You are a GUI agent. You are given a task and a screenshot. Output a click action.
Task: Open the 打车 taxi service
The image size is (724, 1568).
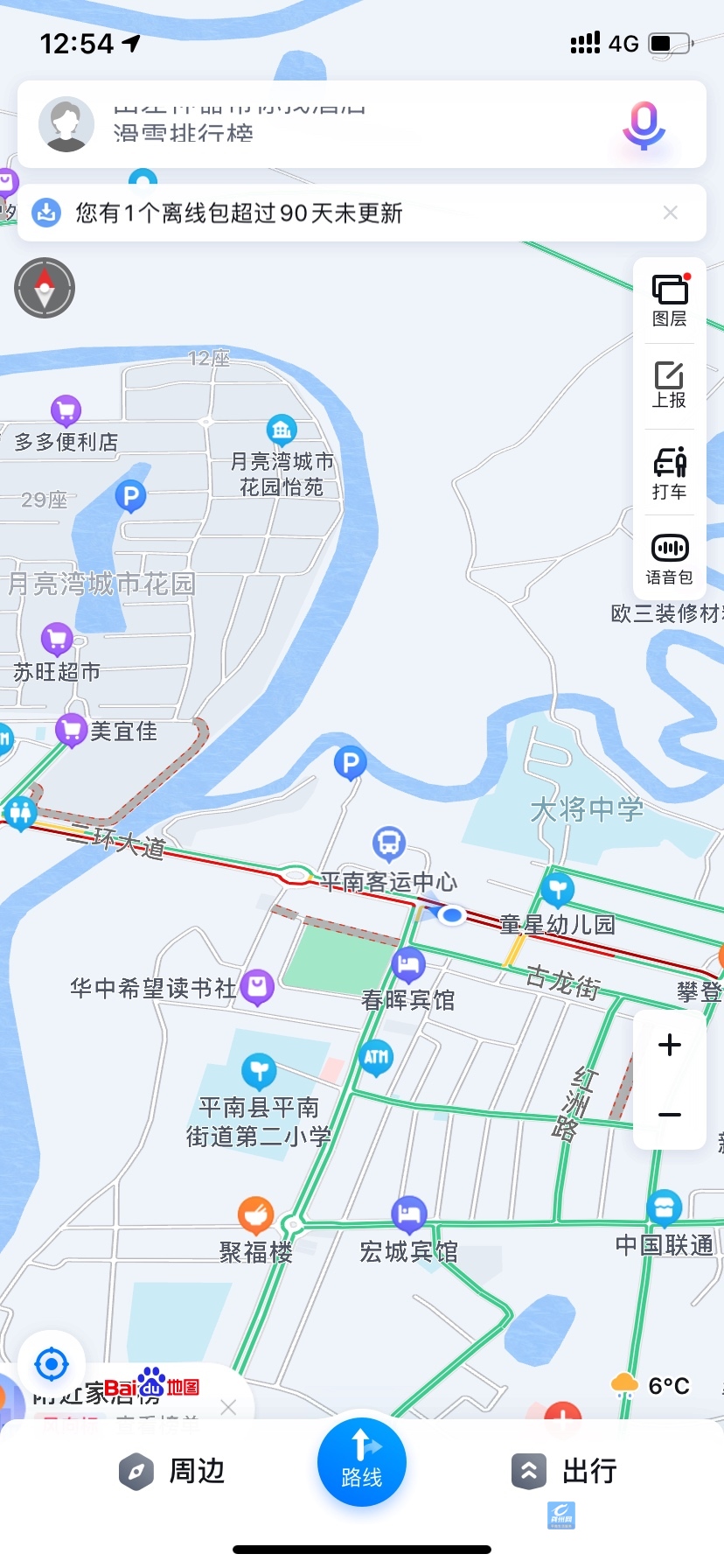coord(669,473)
